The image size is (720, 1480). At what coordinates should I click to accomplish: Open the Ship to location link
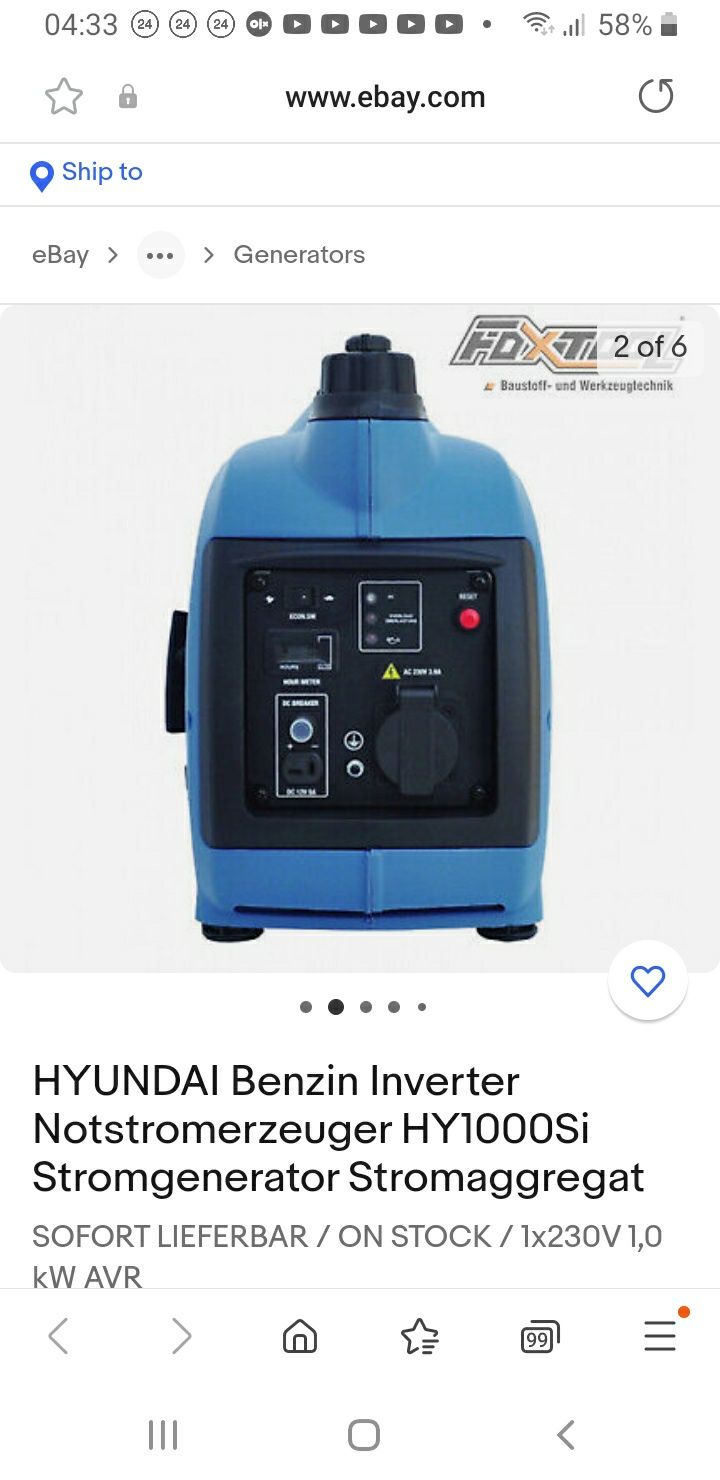click(87, 173)
